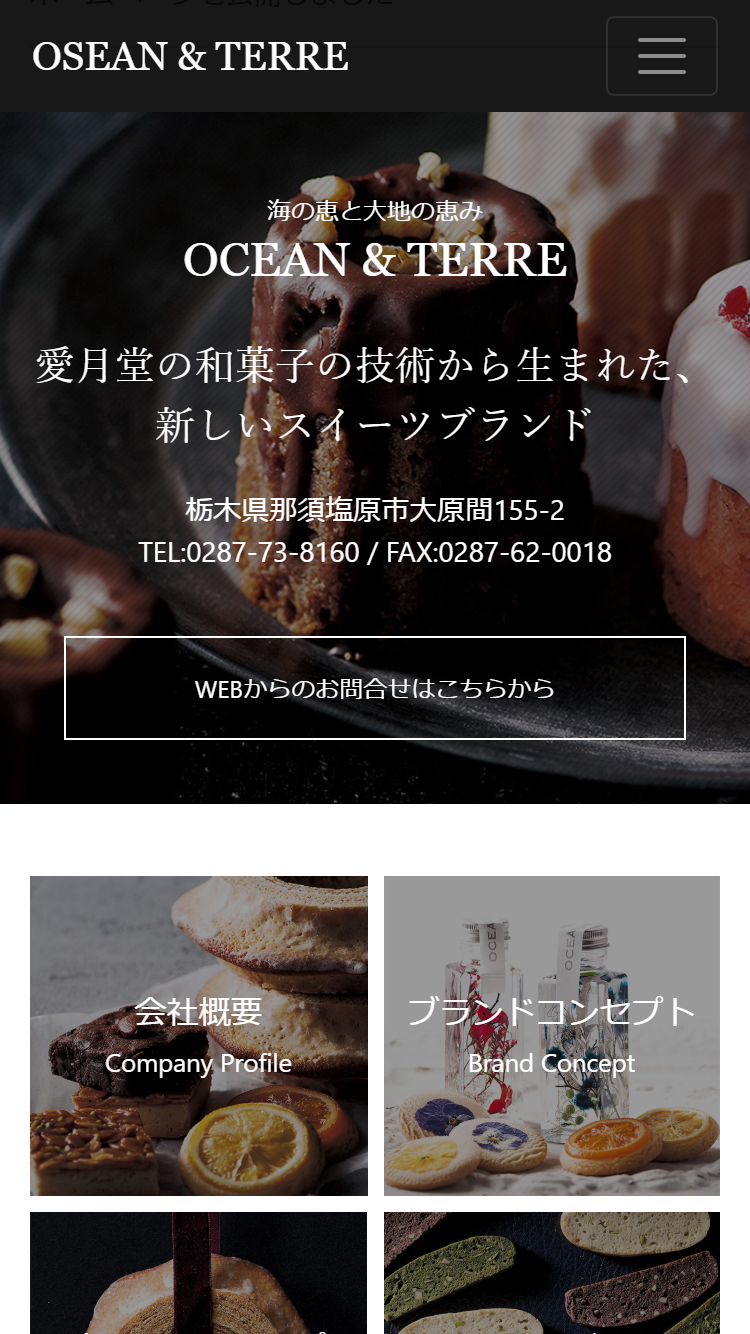Screen dimensions: 750x1334
Task: Open the ブランドコンセプト Brand Concept tile
Action: [x=552, y=1035]
